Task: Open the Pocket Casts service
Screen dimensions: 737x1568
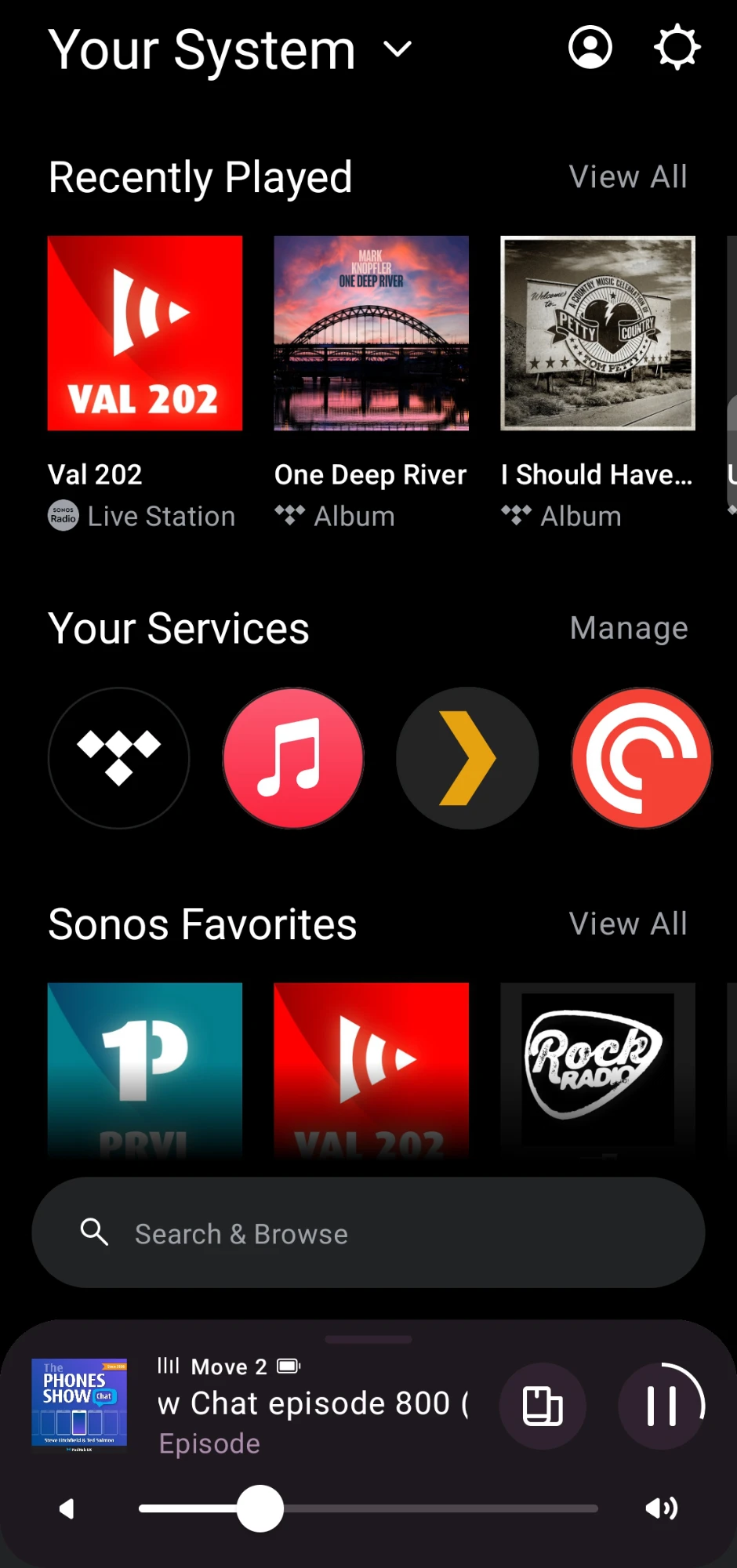Action: pos(641,758)
